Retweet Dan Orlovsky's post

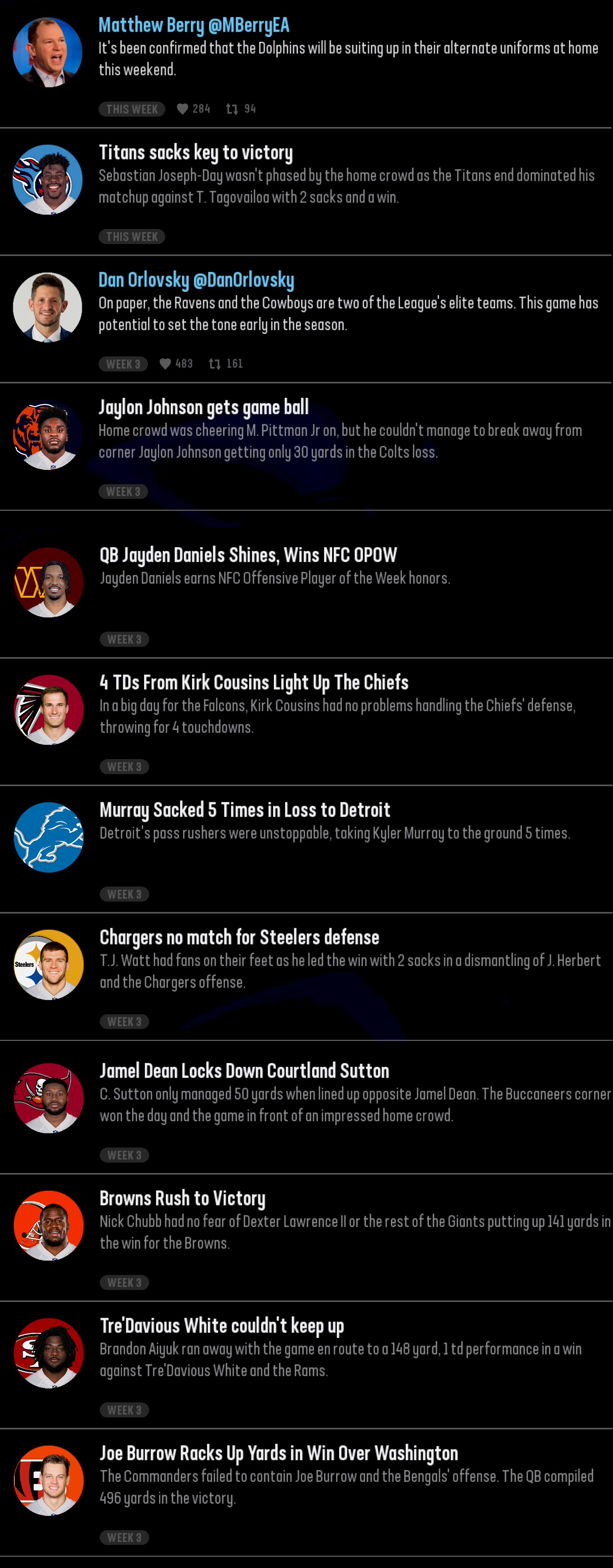215,364
